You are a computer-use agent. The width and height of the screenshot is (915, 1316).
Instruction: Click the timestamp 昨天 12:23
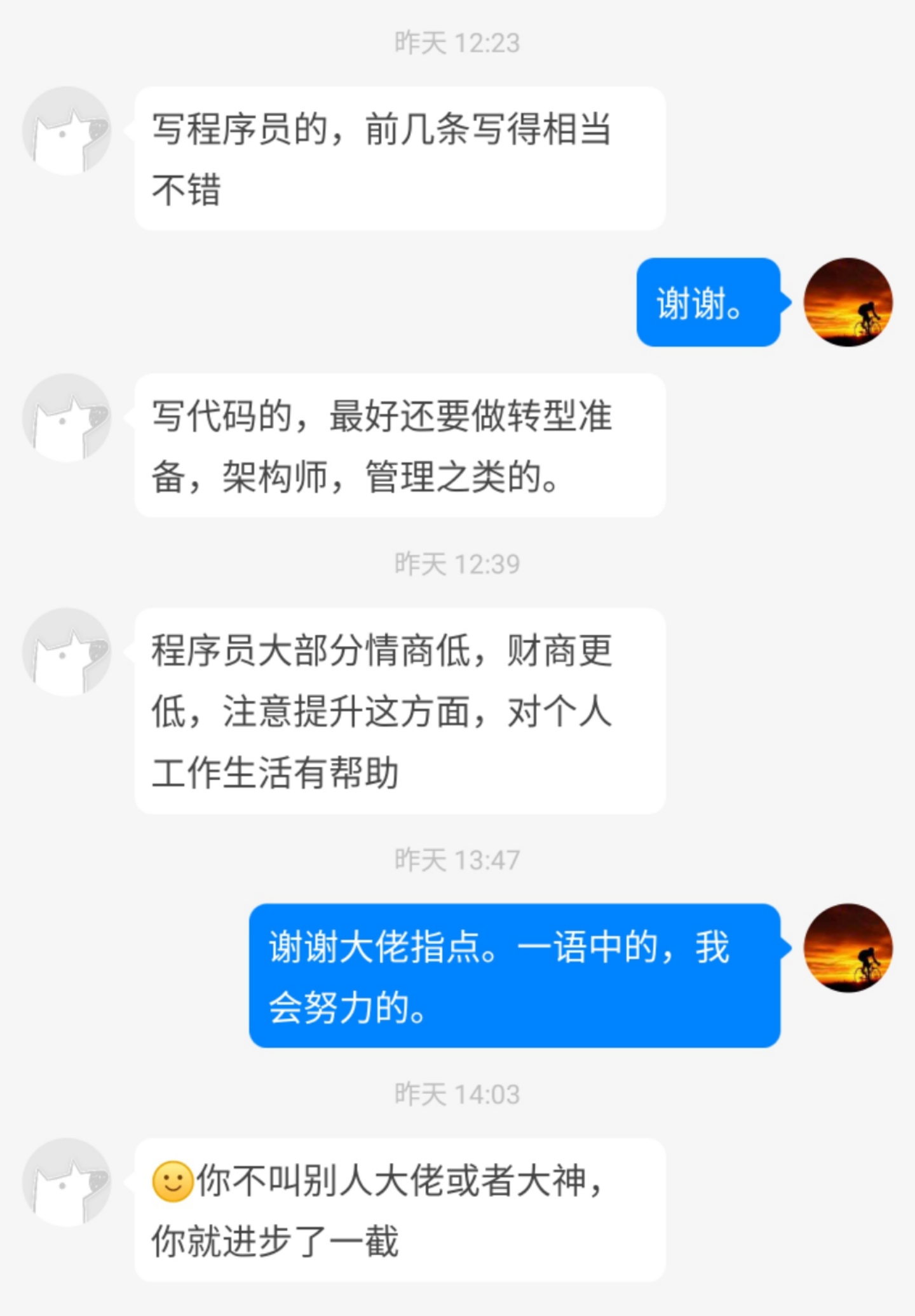[x=456, y=41]
